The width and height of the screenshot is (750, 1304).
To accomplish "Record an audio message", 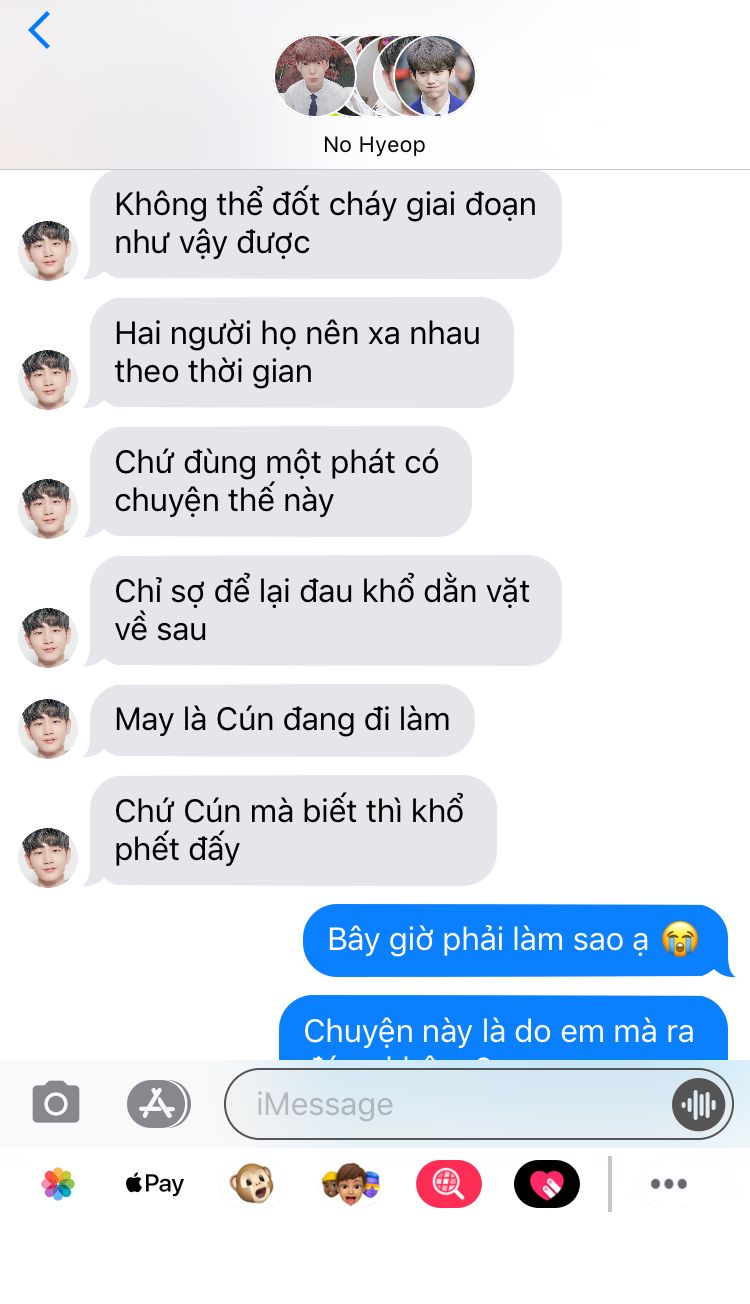I will [x=698, y=1104].
